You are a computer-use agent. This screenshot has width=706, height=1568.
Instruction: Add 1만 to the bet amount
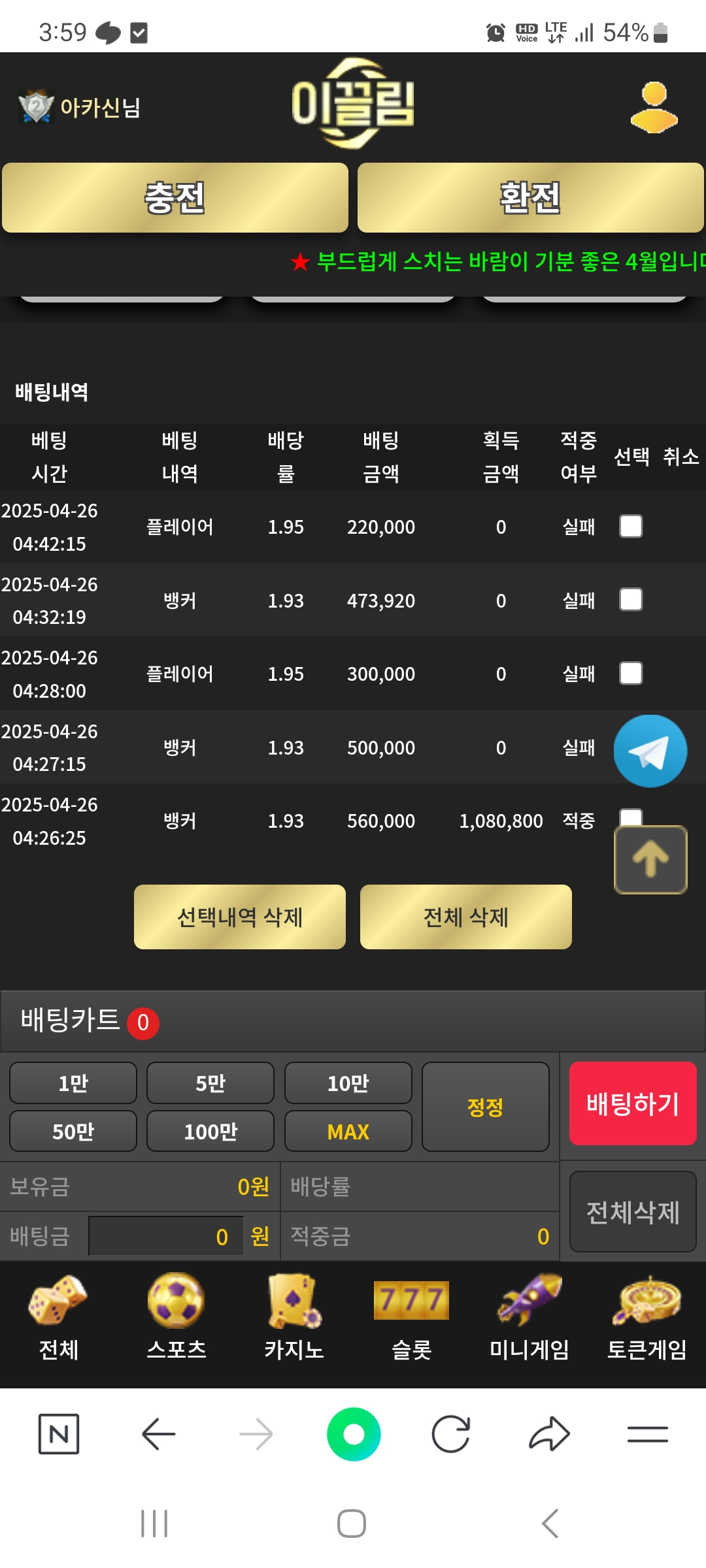point(73,1083)
